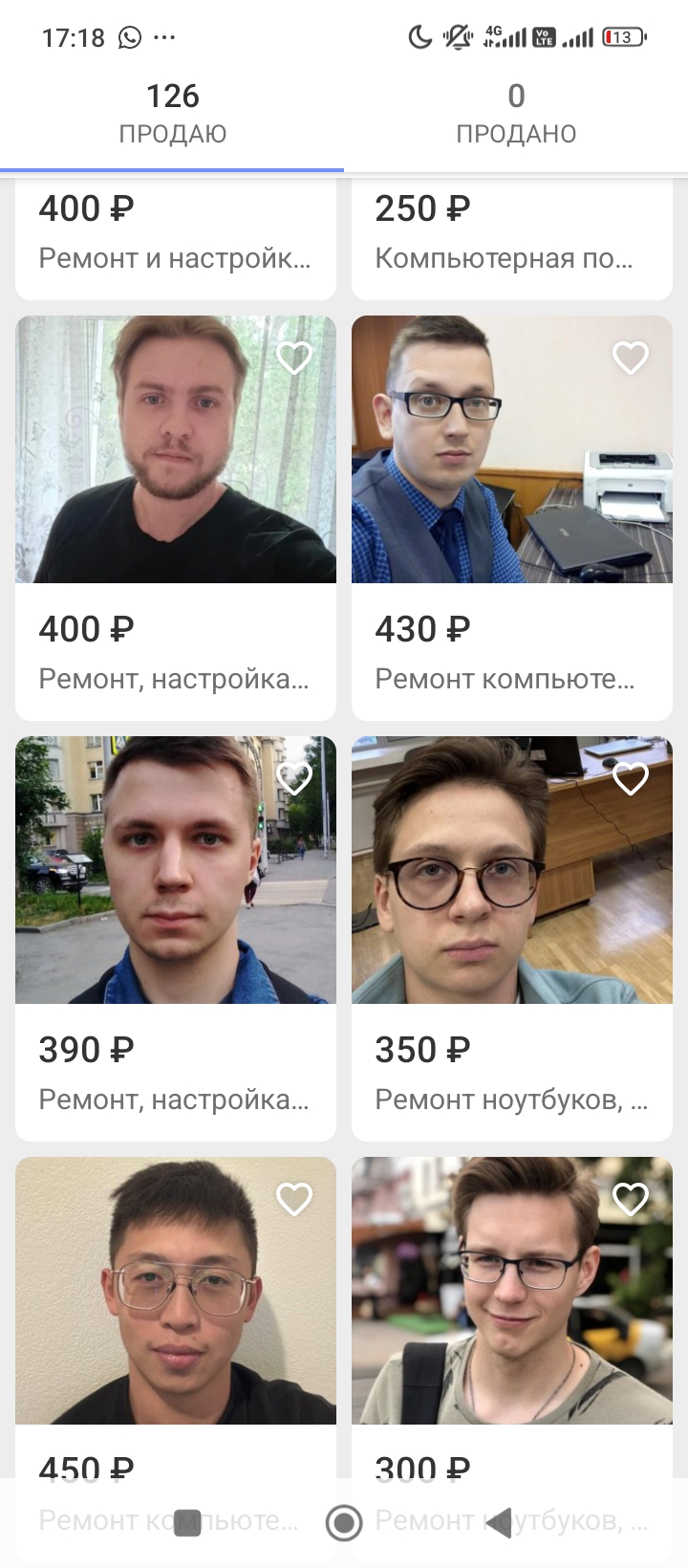
Task: Add the 390 ₽ listing to favorites
Action: (293, 779)
